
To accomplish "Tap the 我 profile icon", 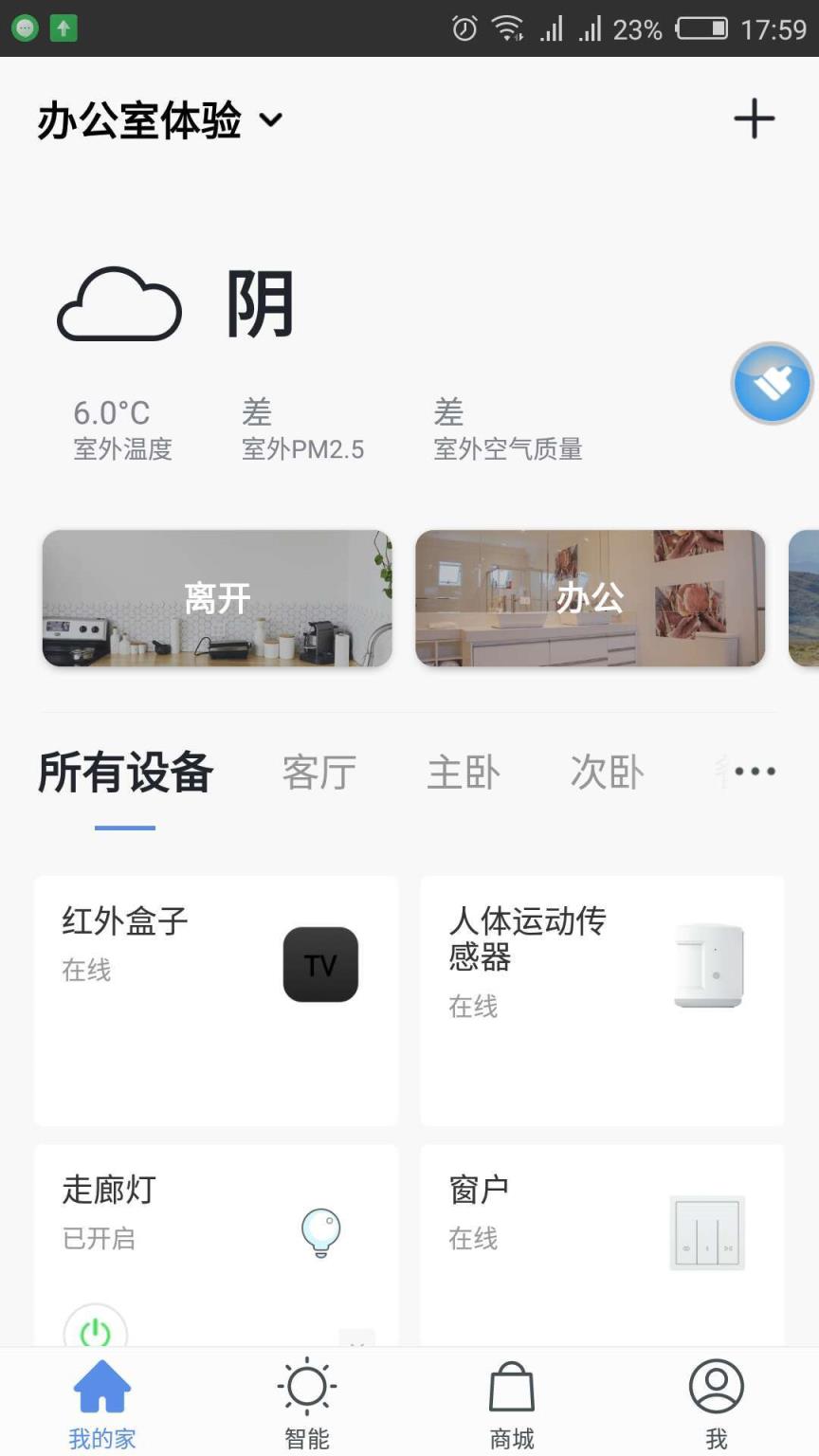I will tap(716, 1386).
